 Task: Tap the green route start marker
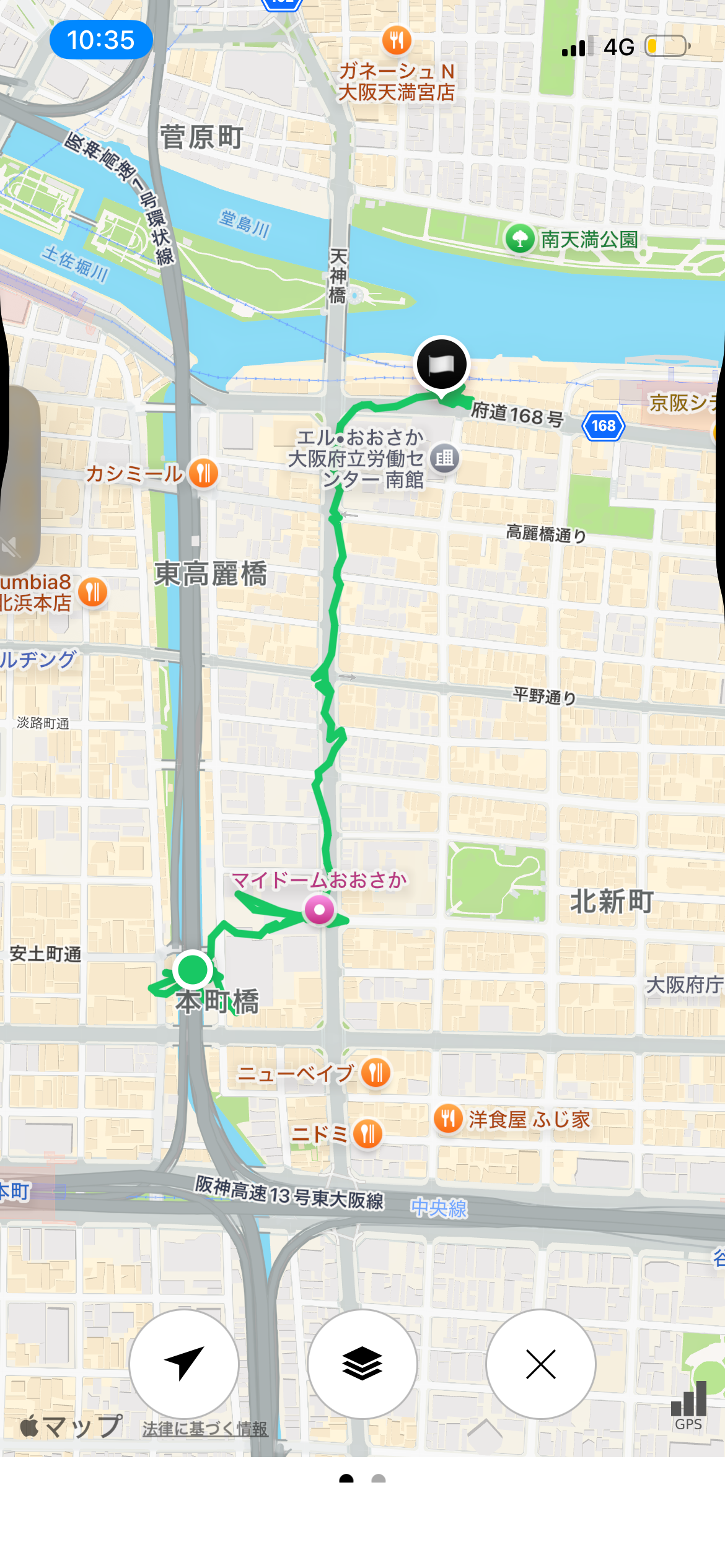(x=192, y=969)
